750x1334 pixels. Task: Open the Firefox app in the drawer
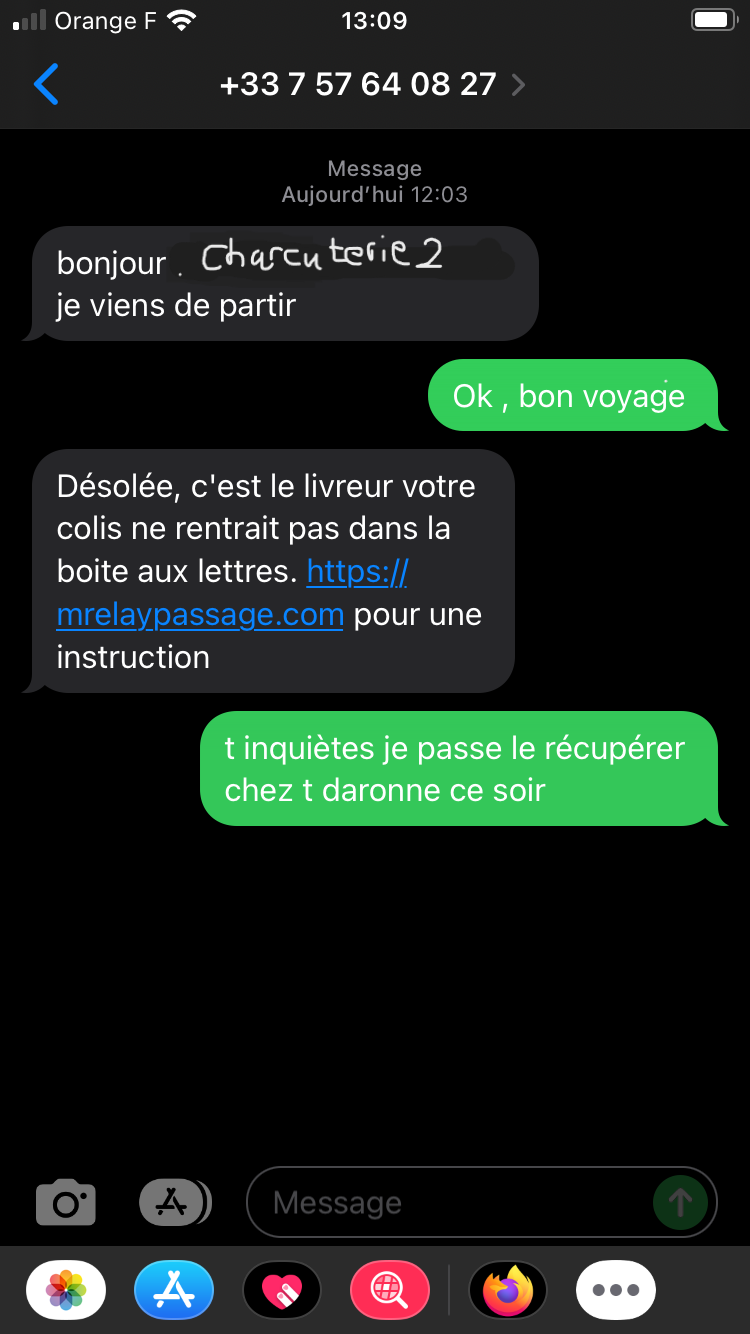pos(508,1290)
